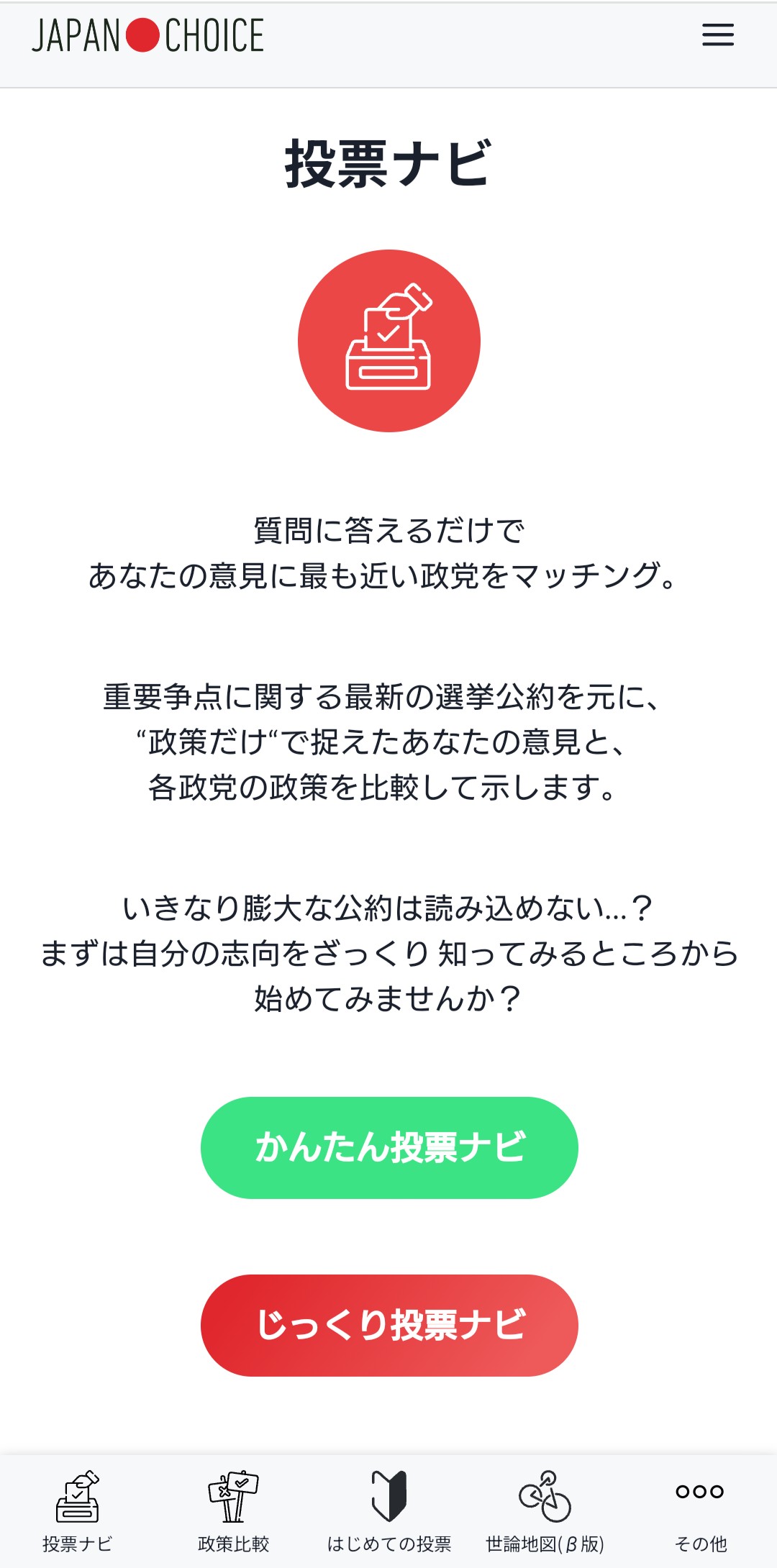This screenshot has height=1568, width=777.
Task: Open the はじめての投票 tab
Action: pyautogui.click(x=389, y=1510)
